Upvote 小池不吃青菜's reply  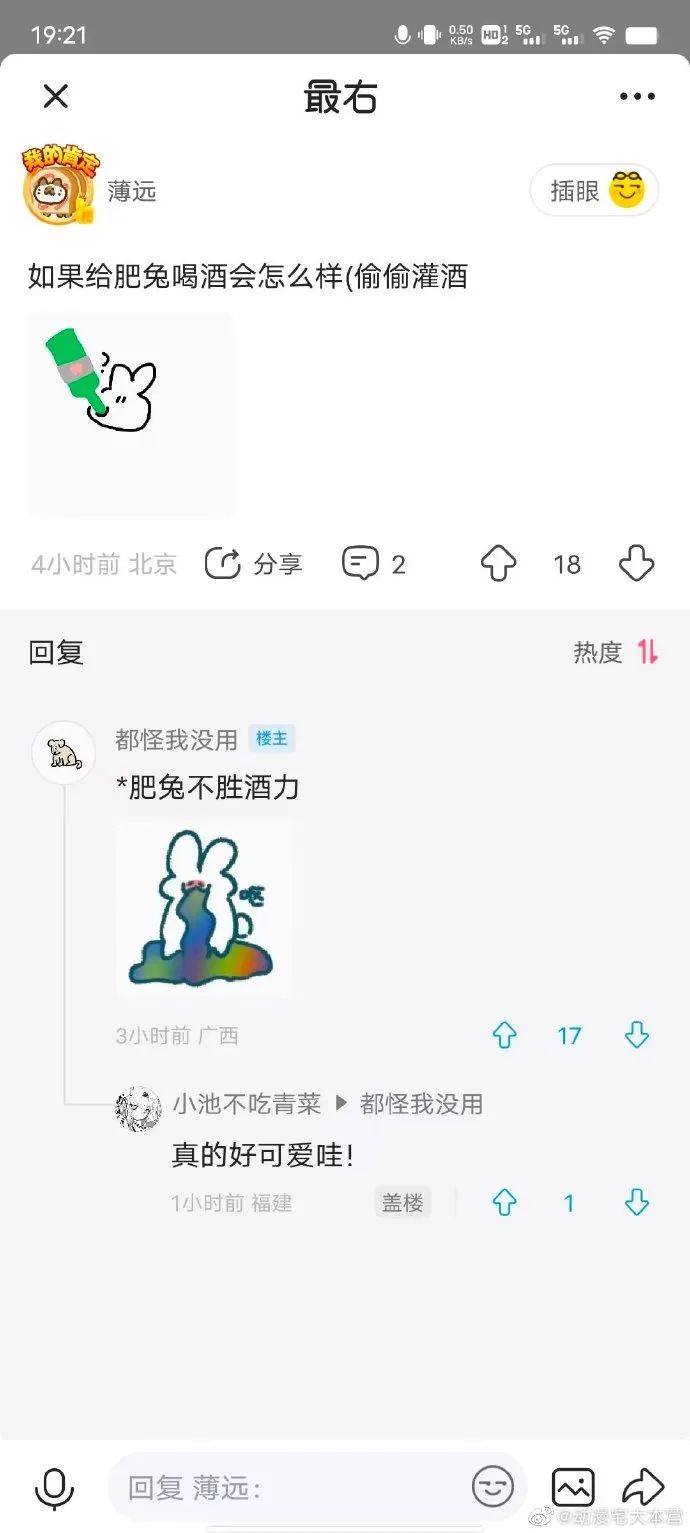pyautogui.click(x=504, y=1203)
